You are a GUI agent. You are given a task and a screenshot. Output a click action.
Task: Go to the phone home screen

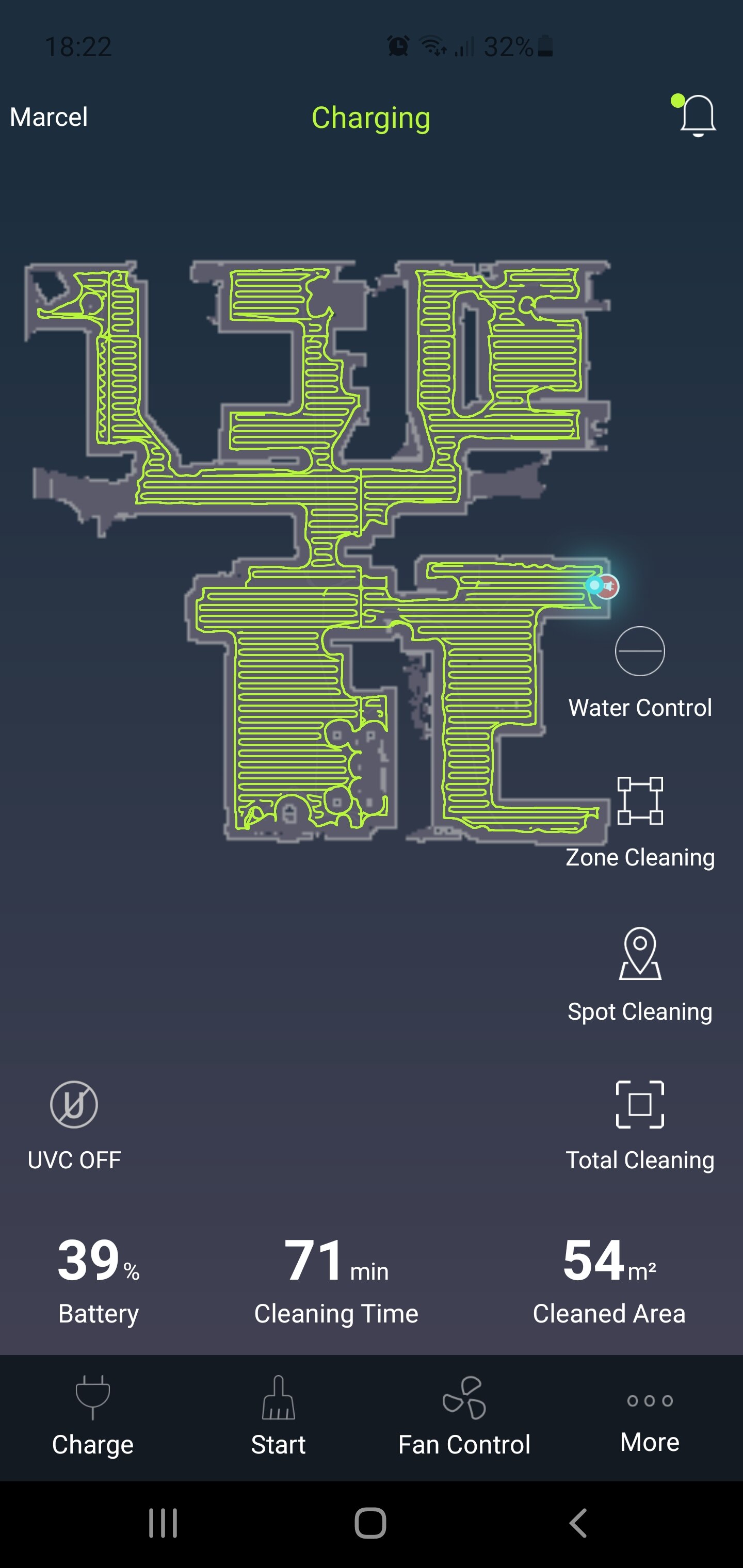(370, 1524)
